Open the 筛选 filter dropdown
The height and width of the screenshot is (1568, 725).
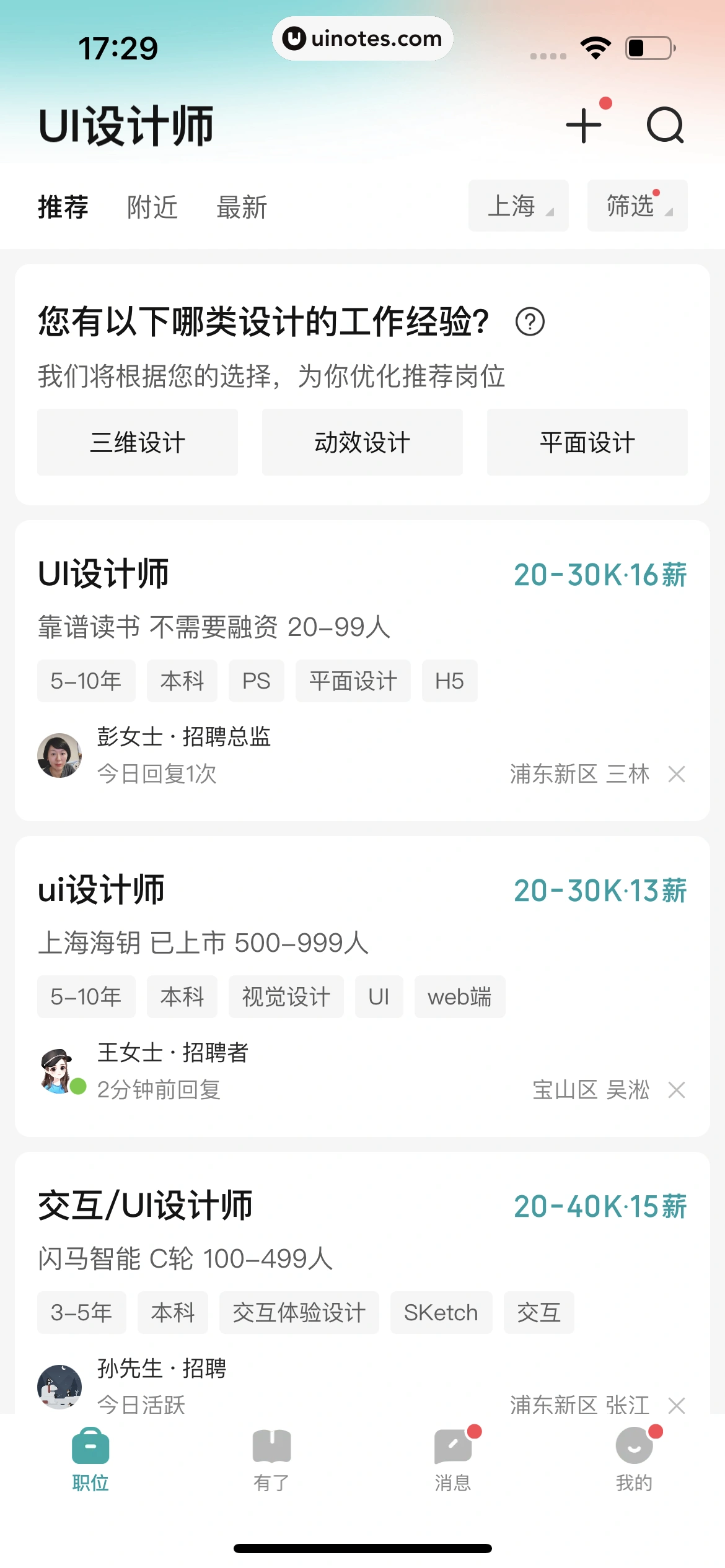[x=636, y=206]
